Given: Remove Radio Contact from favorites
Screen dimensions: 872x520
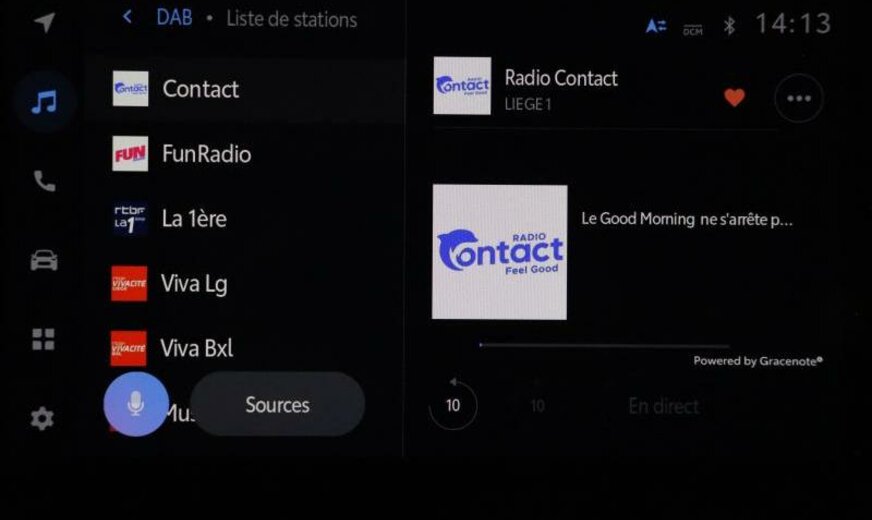Looking at the screenshot, I should tap(735, 98).
